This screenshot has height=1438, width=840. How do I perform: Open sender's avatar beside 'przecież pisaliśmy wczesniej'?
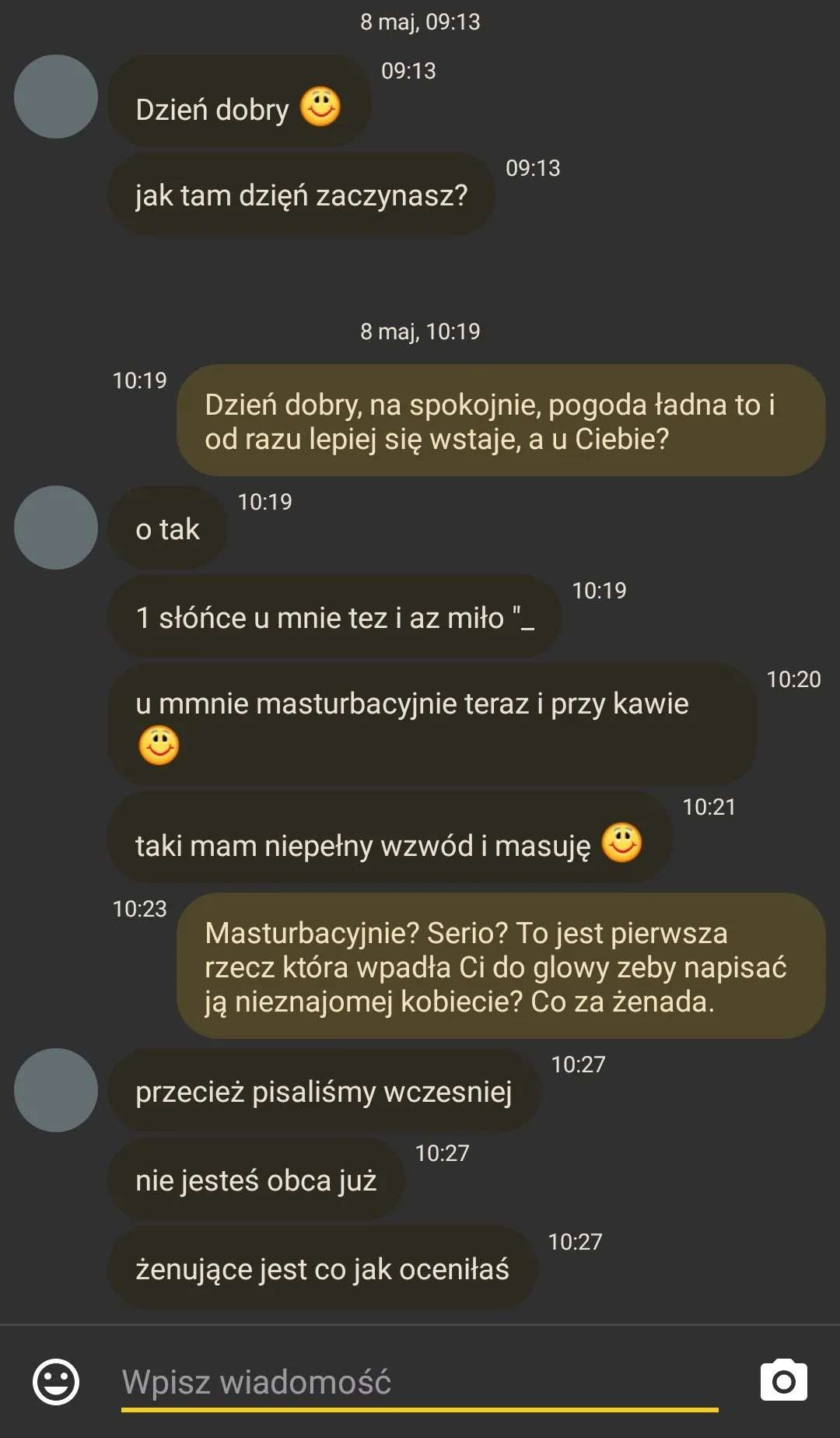56,1089
